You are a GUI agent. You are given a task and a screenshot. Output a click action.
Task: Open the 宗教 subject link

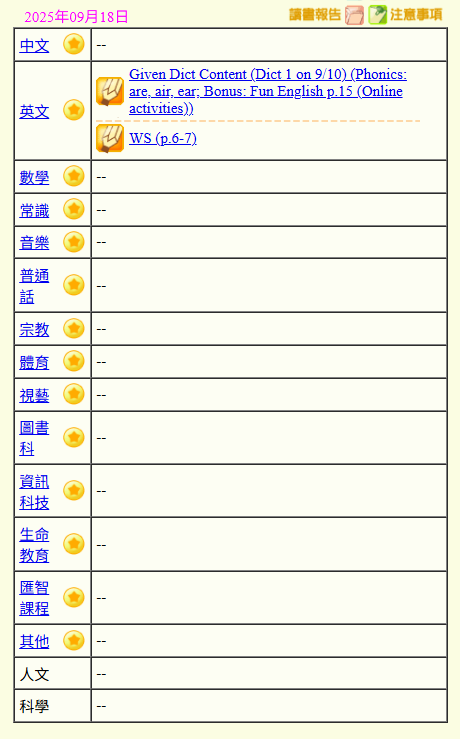(34, 329)
